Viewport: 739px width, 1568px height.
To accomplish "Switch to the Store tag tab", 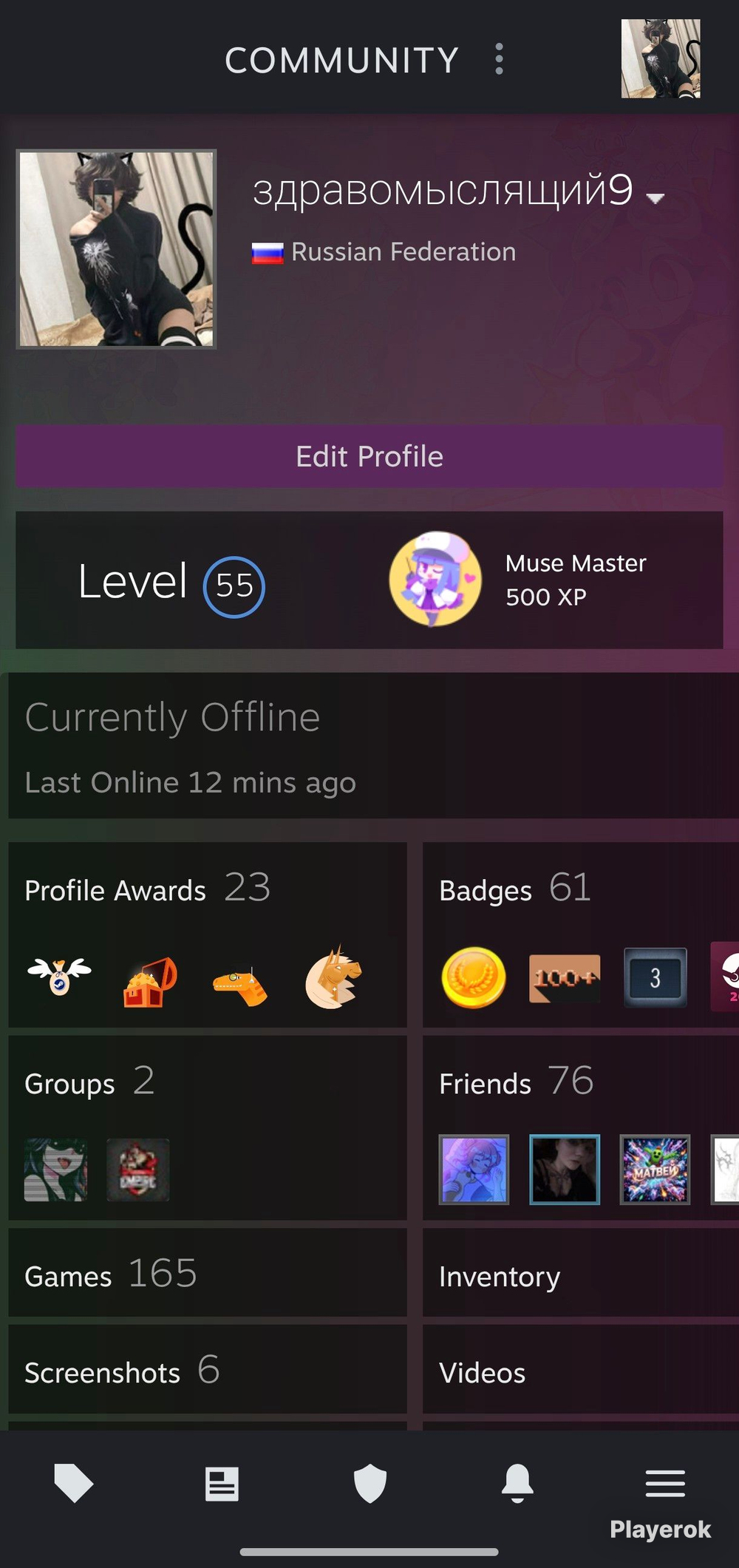I will (74, 1483).
